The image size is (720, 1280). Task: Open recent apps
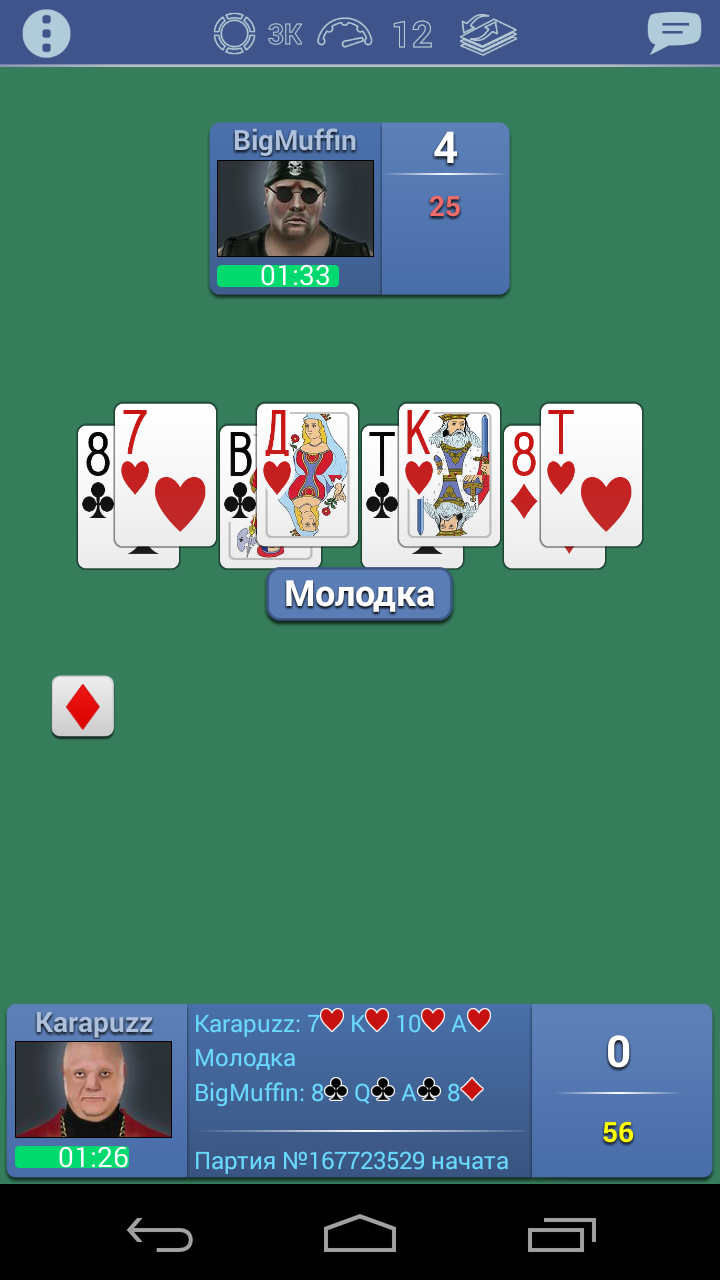pyautogui.click(x=562, y=1233)
